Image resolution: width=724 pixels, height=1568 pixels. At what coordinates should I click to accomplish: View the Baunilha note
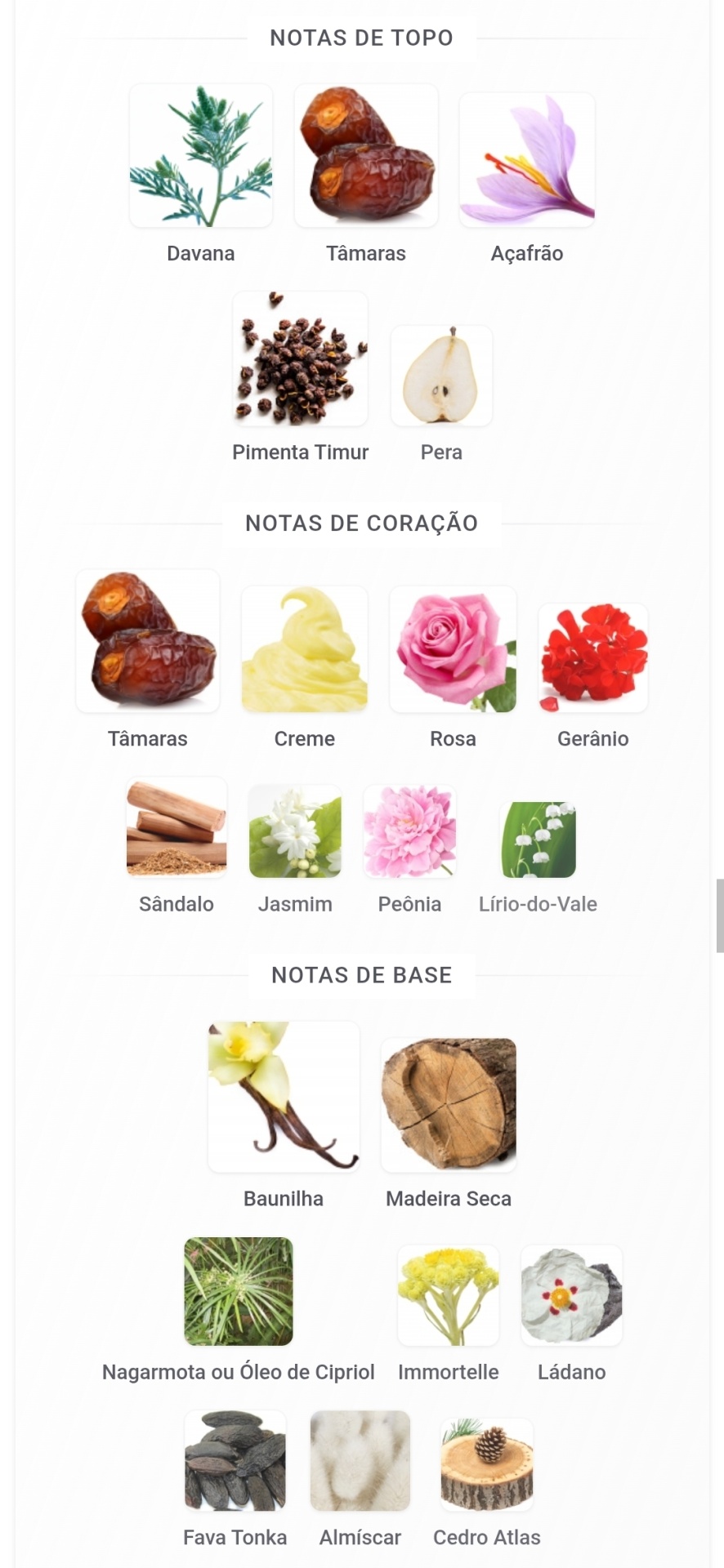point(284,1097)
